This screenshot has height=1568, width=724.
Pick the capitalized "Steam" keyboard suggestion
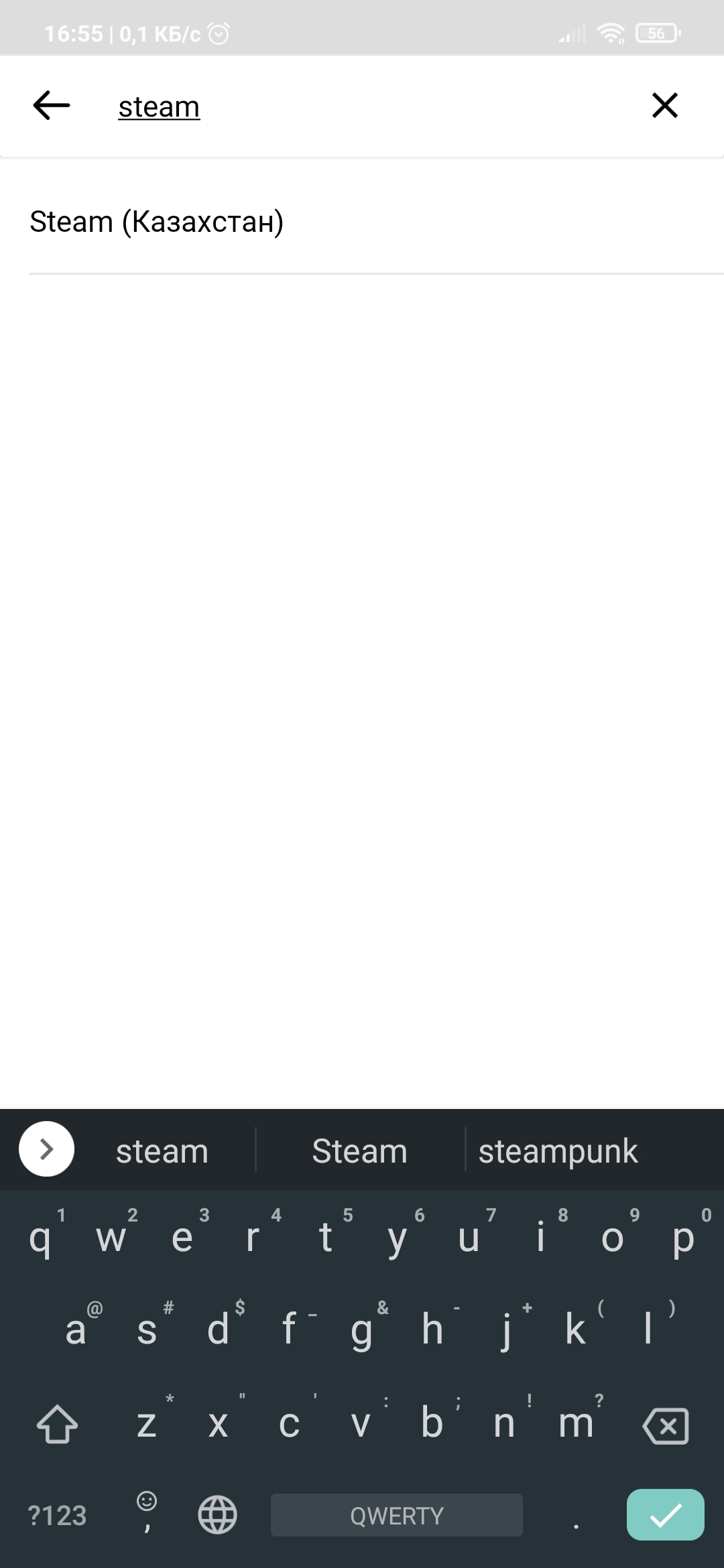coord(359,1151)
